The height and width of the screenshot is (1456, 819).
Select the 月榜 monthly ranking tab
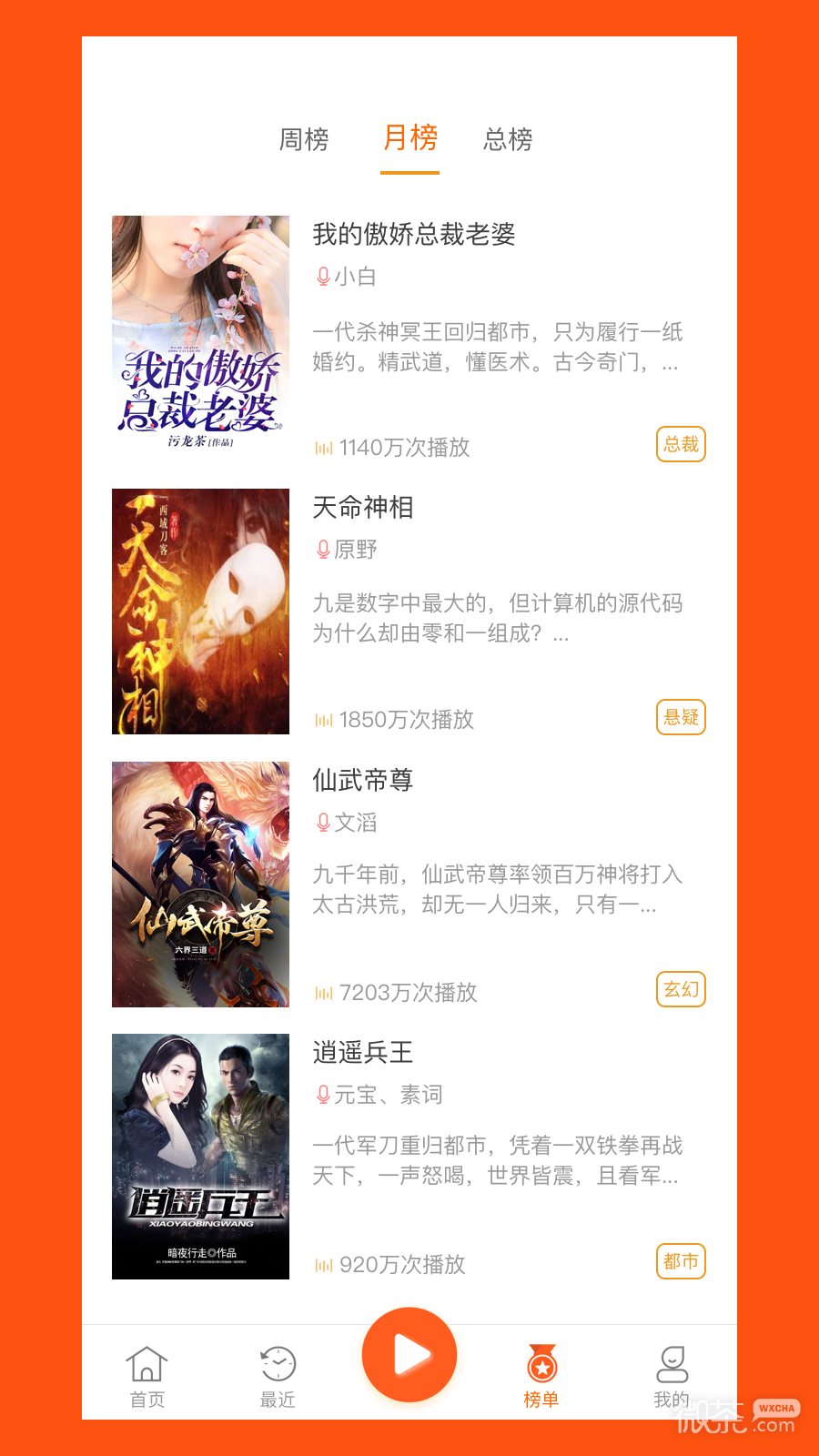point(410,138)
